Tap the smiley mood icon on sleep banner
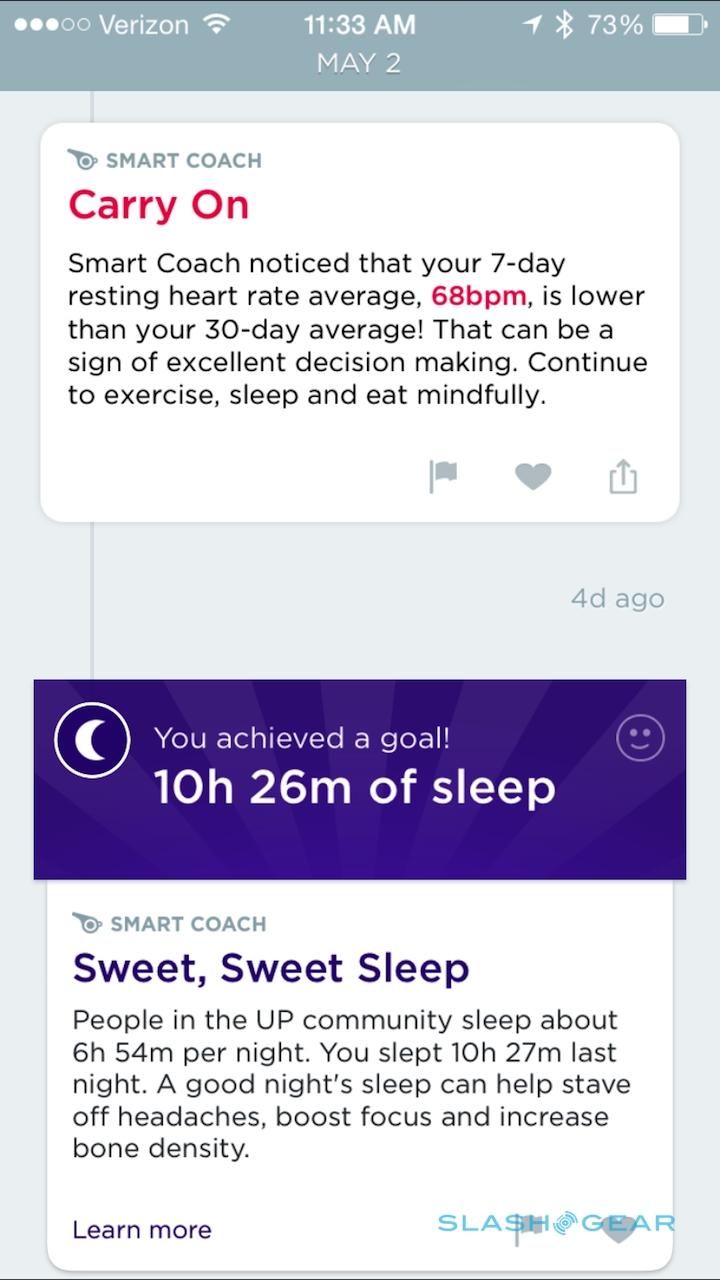The height and width of the screenshot is (1280, 720). click(x=640, y=739)
